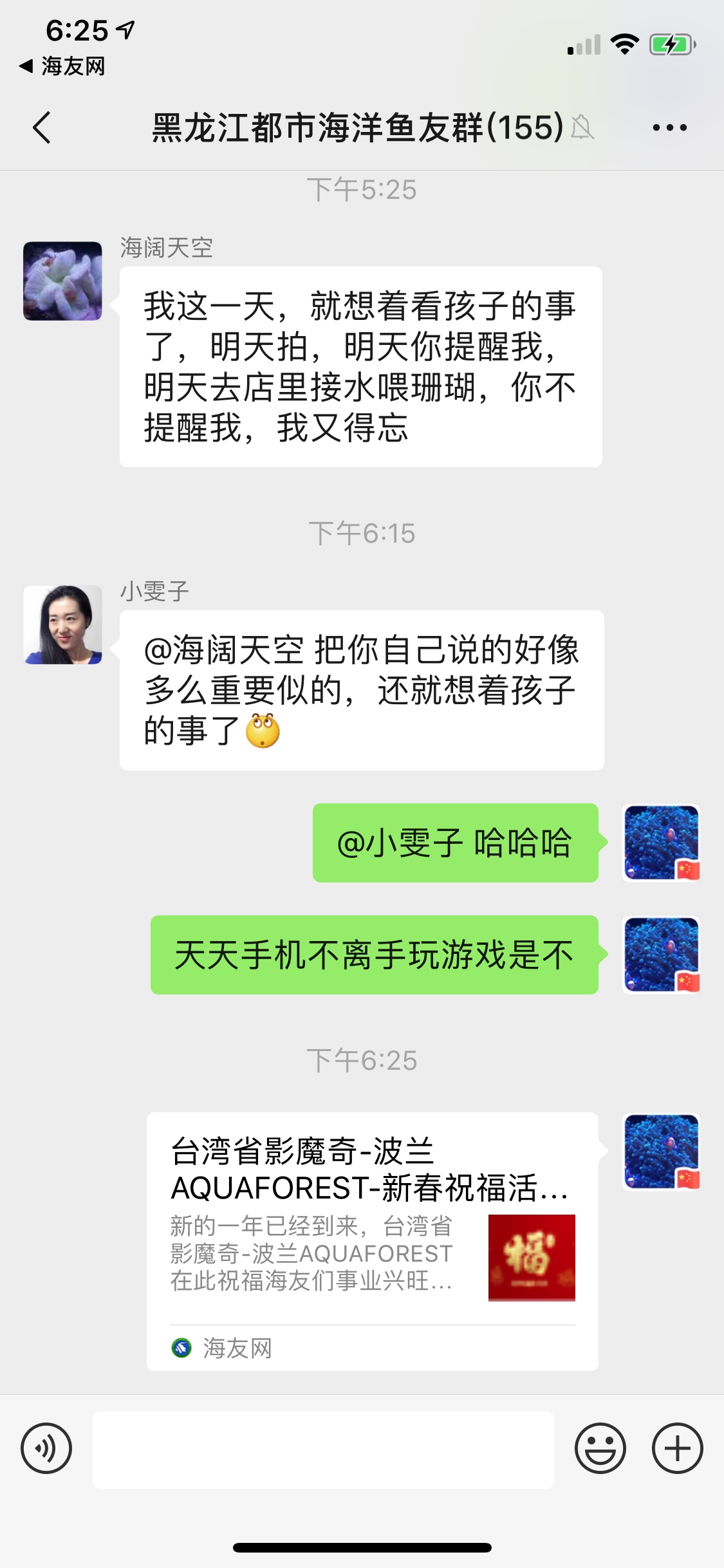Screen dimensions: 724x1568
Task: Open the shared AQUAFOREST 新春祝福 link card
Action: tap(372, 1240)
